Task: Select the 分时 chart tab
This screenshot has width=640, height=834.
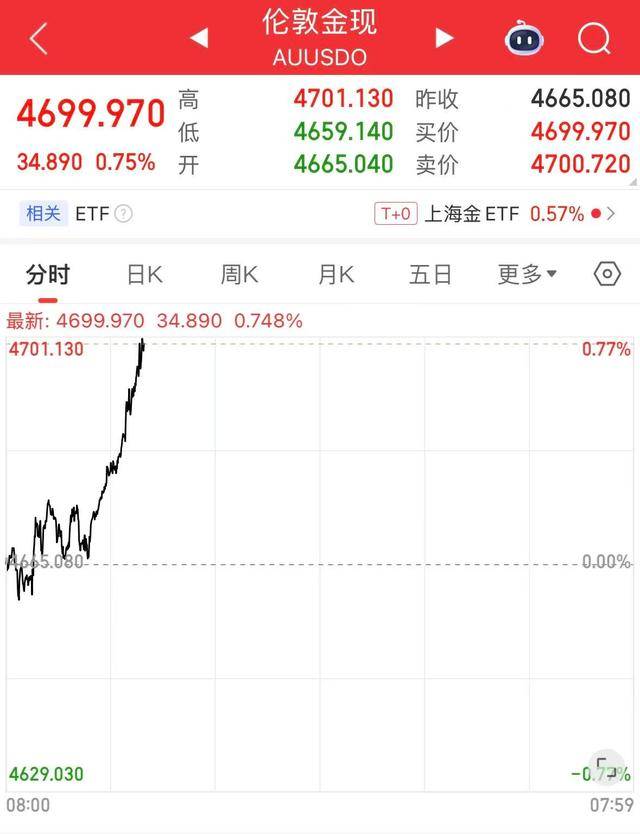Action: (x=48, y=274)
